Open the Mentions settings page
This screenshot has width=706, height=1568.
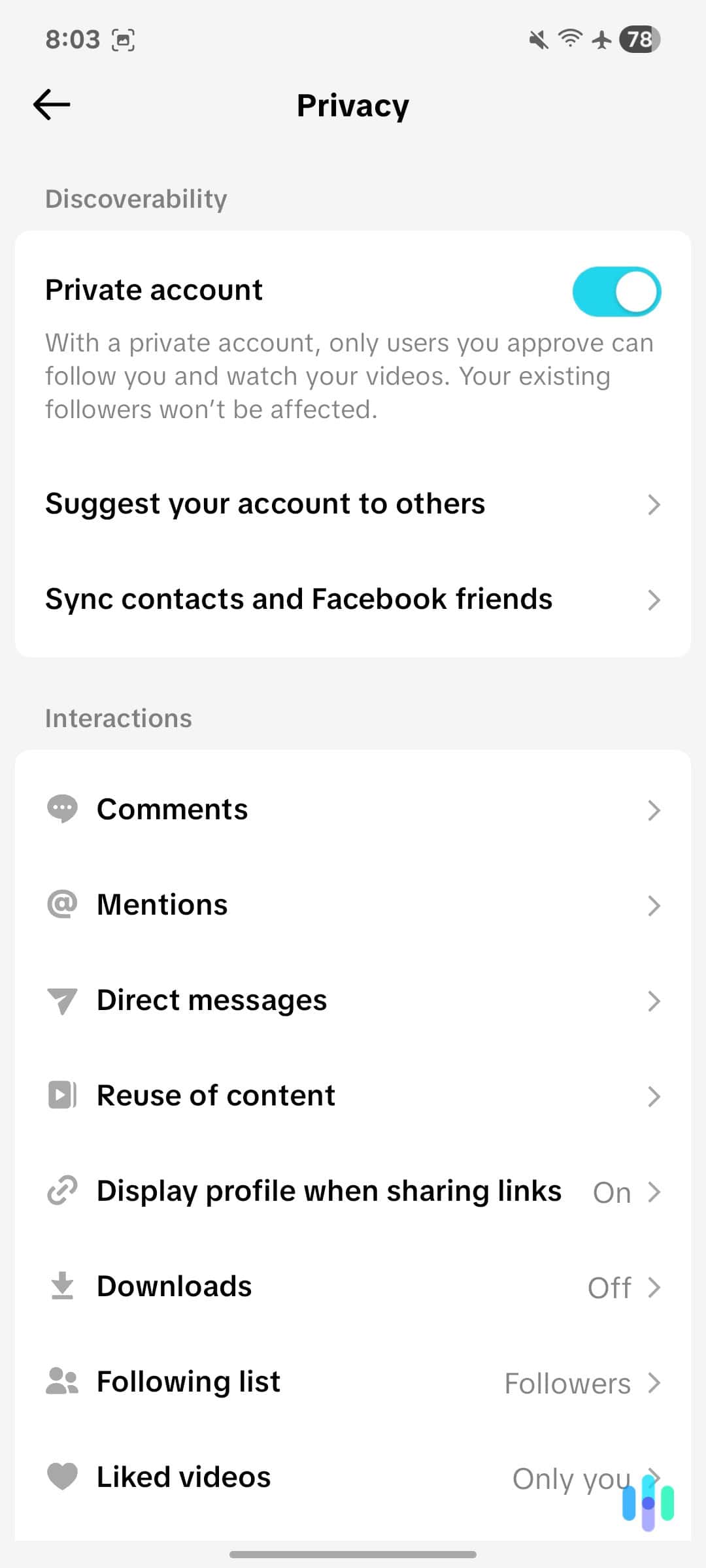pos(353,905)
